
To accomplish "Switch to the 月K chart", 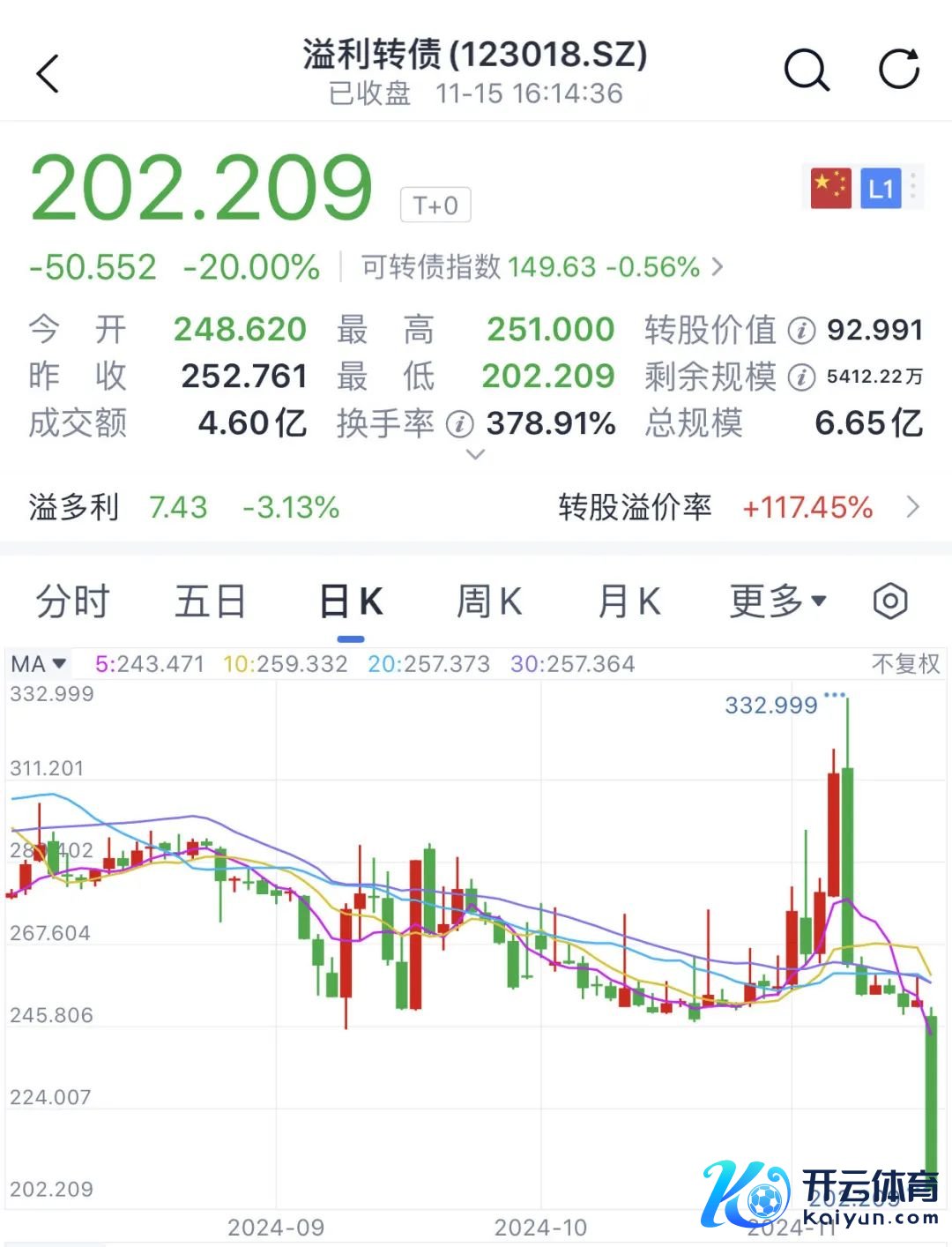I will pos(628,602).
